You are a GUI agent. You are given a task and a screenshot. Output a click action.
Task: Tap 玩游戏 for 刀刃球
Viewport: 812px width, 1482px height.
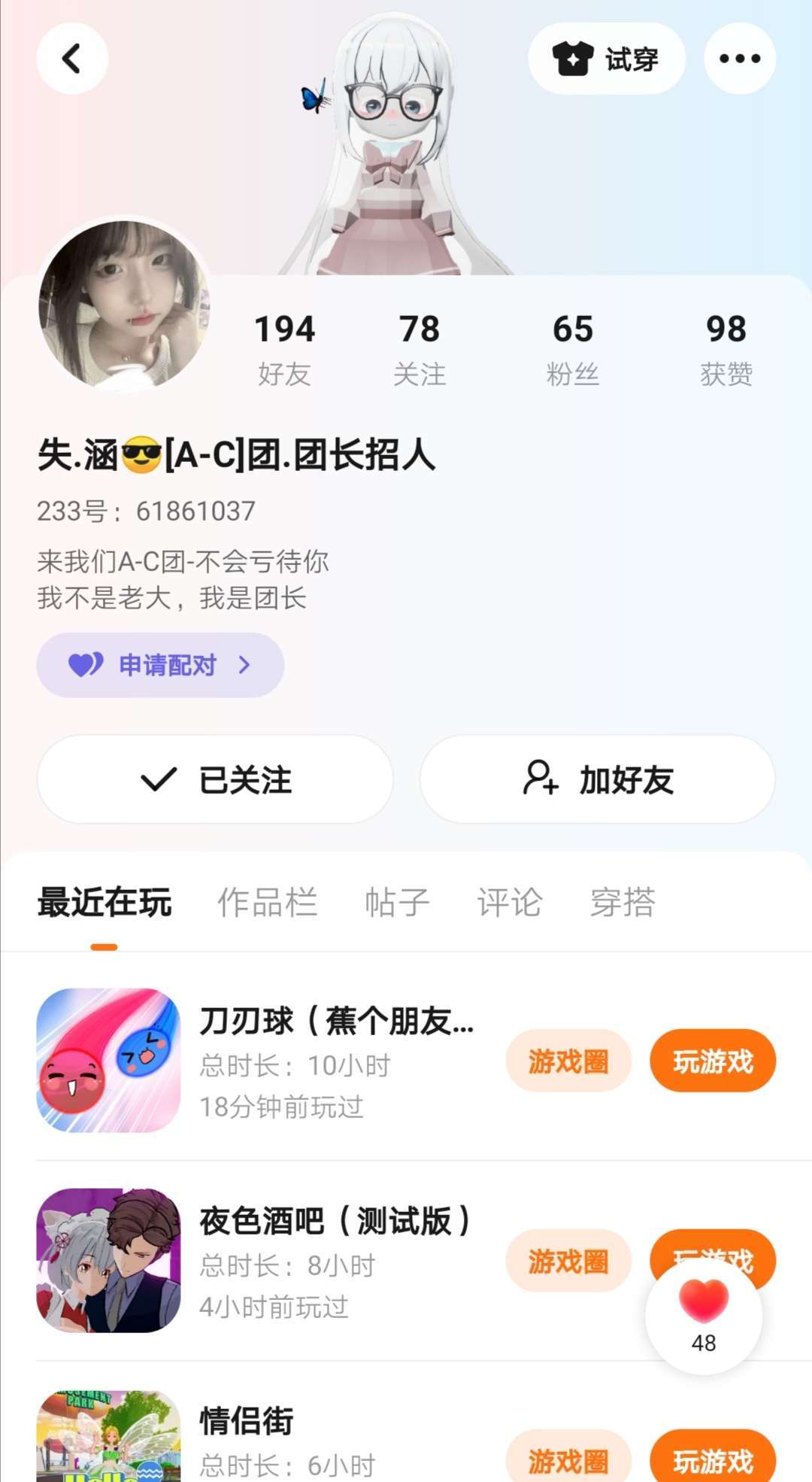[x=712, y=1061]
